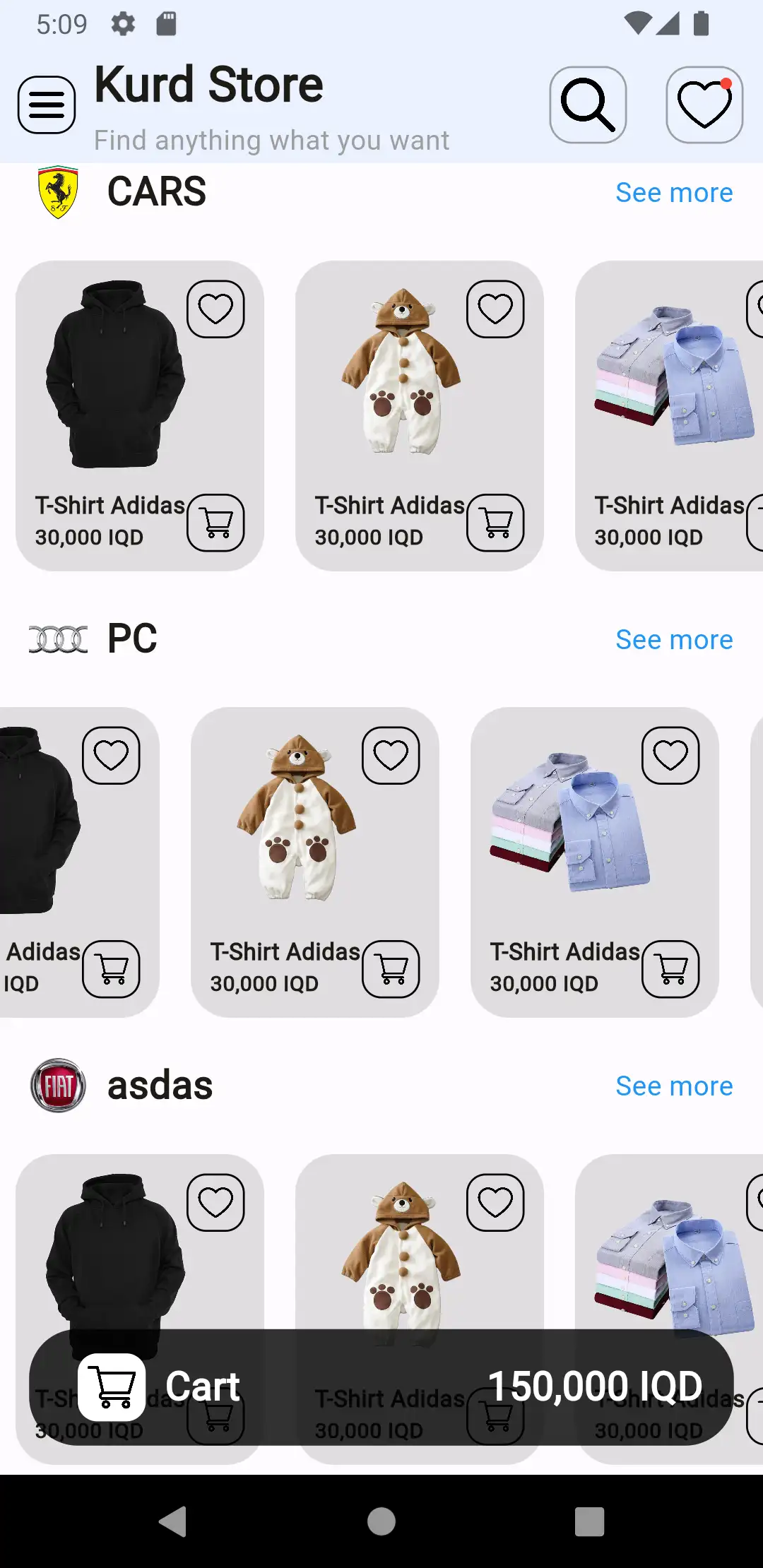This screenshot has width=763, height=1568.
Task: Like the black hoodie in asdas
Action: [x=215, y=1202]
